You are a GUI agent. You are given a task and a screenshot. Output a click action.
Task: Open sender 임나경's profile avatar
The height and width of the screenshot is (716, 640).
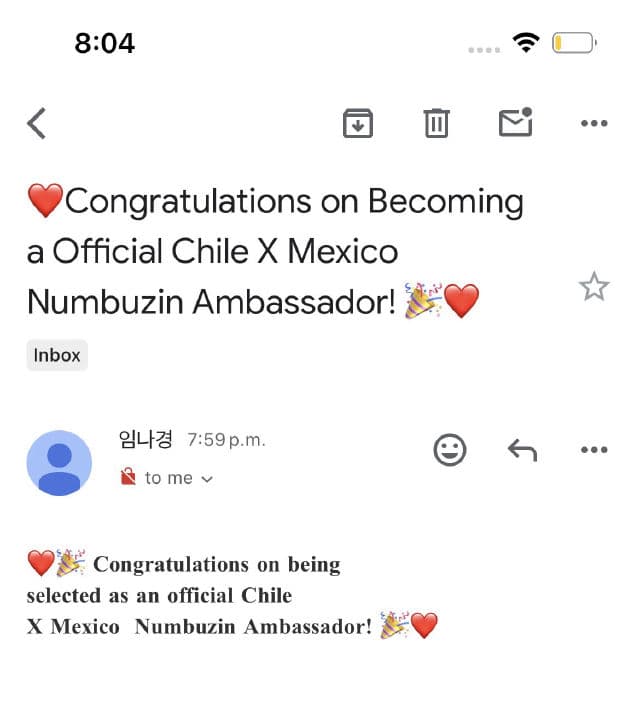(x=59, y=462)
